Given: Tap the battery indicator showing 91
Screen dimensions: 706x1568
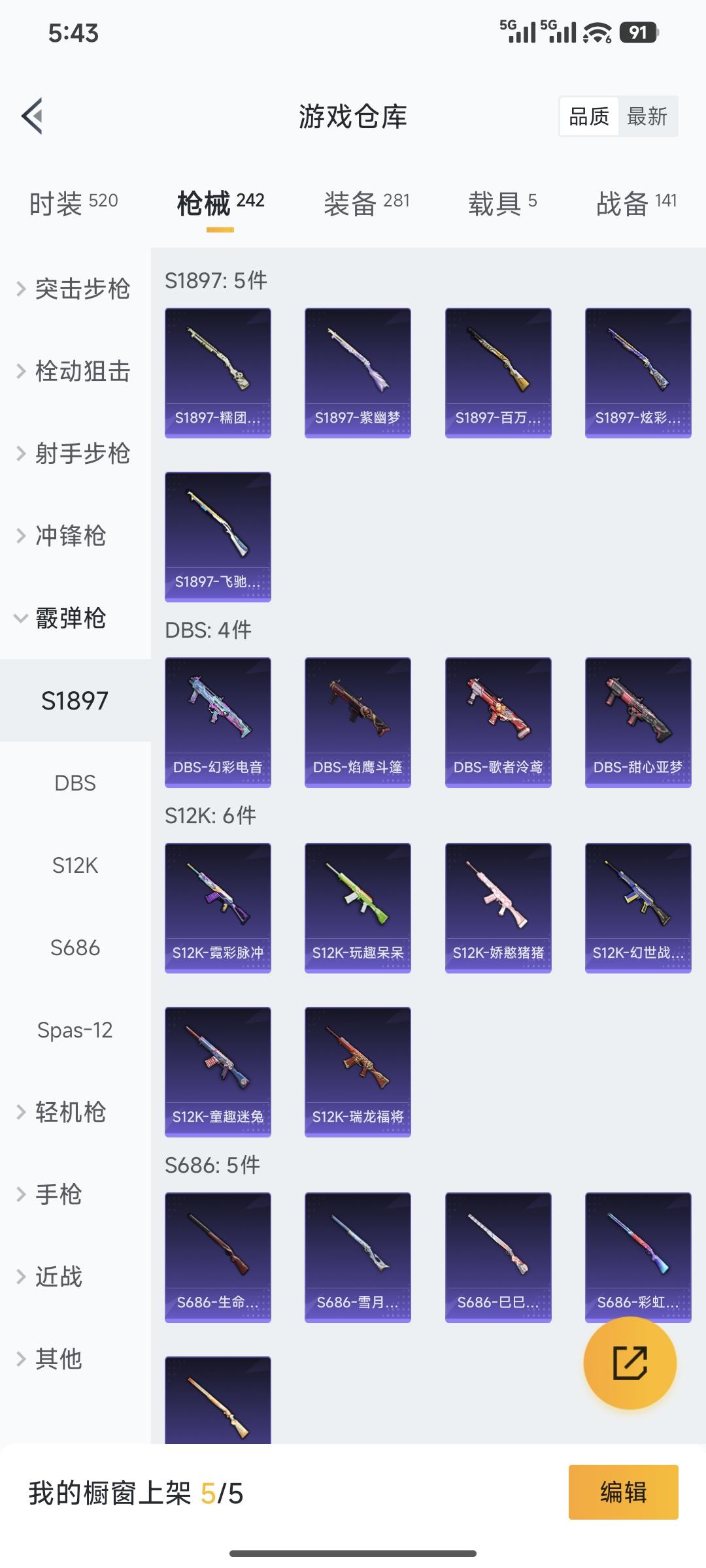Looking at the screenshot, I should click(637, 29).
